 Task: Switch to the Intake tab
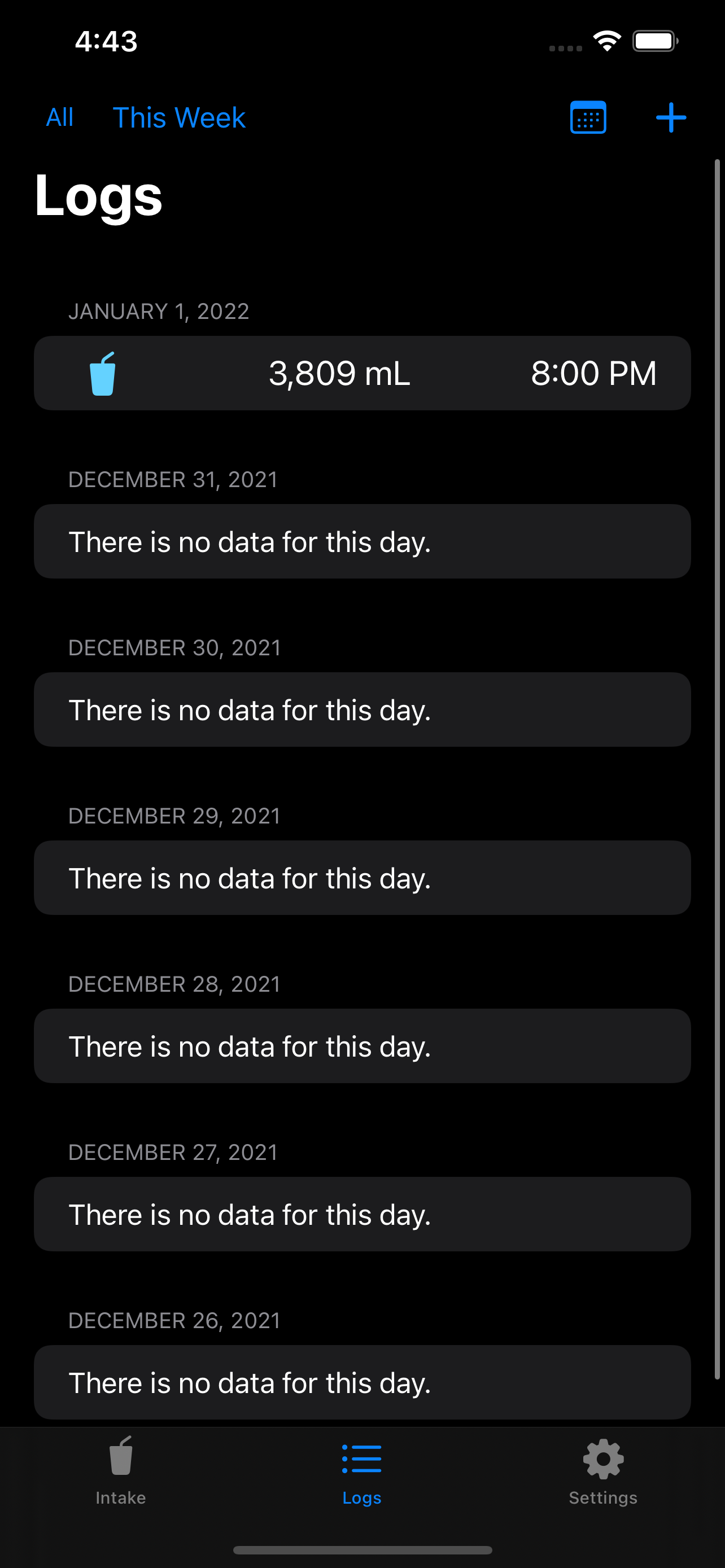[120, 1471]
